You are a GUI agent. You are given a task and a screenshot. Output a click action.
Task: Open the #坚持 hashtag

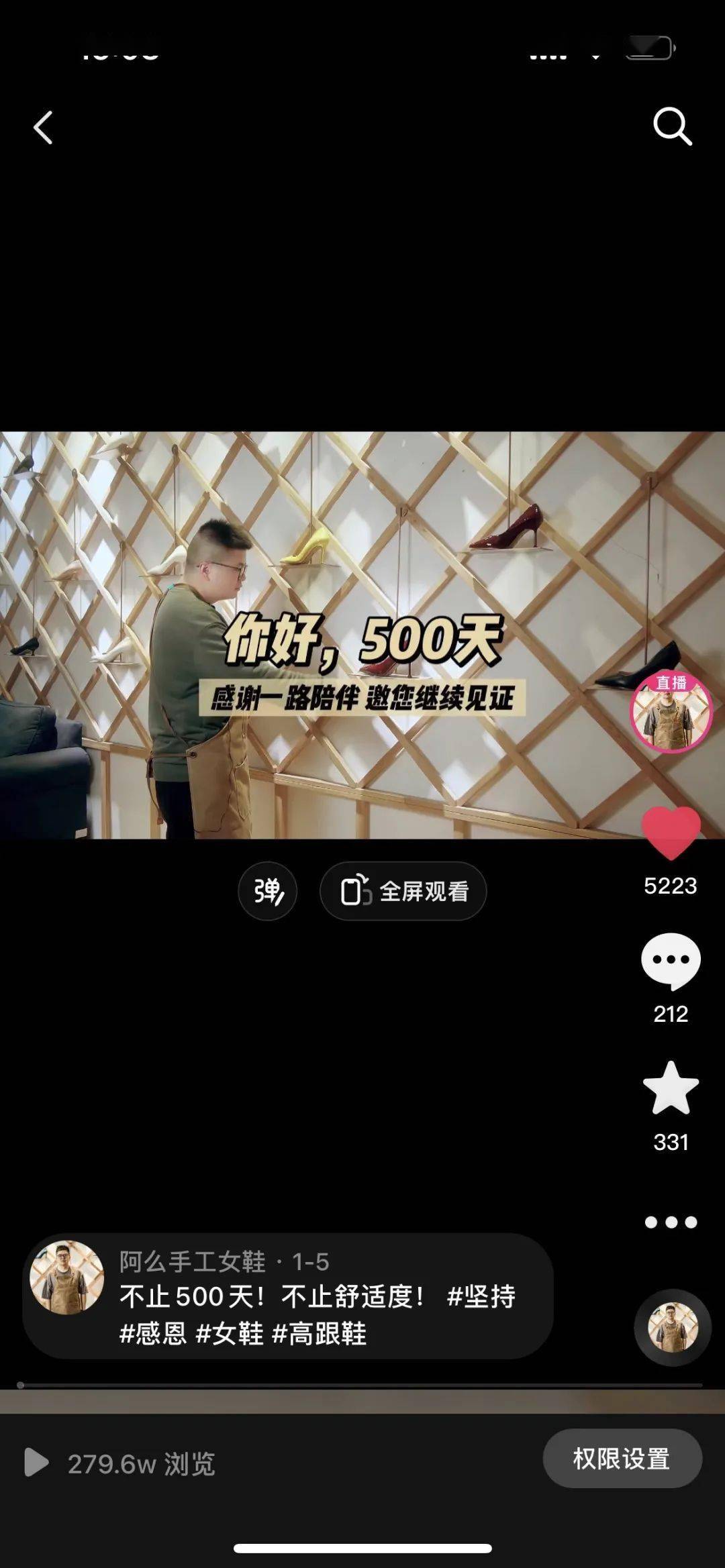[x=481, y=1296]
